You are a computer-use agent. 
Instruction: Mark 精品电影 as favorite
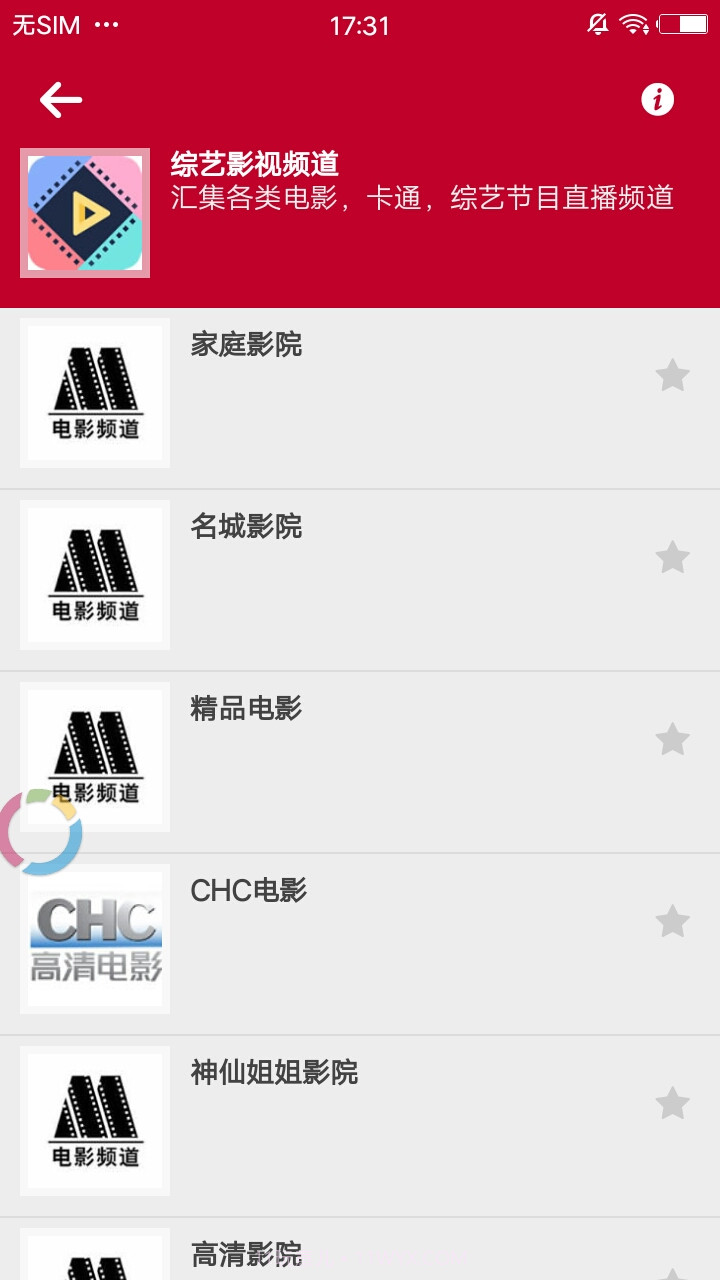tap(672, 739)
